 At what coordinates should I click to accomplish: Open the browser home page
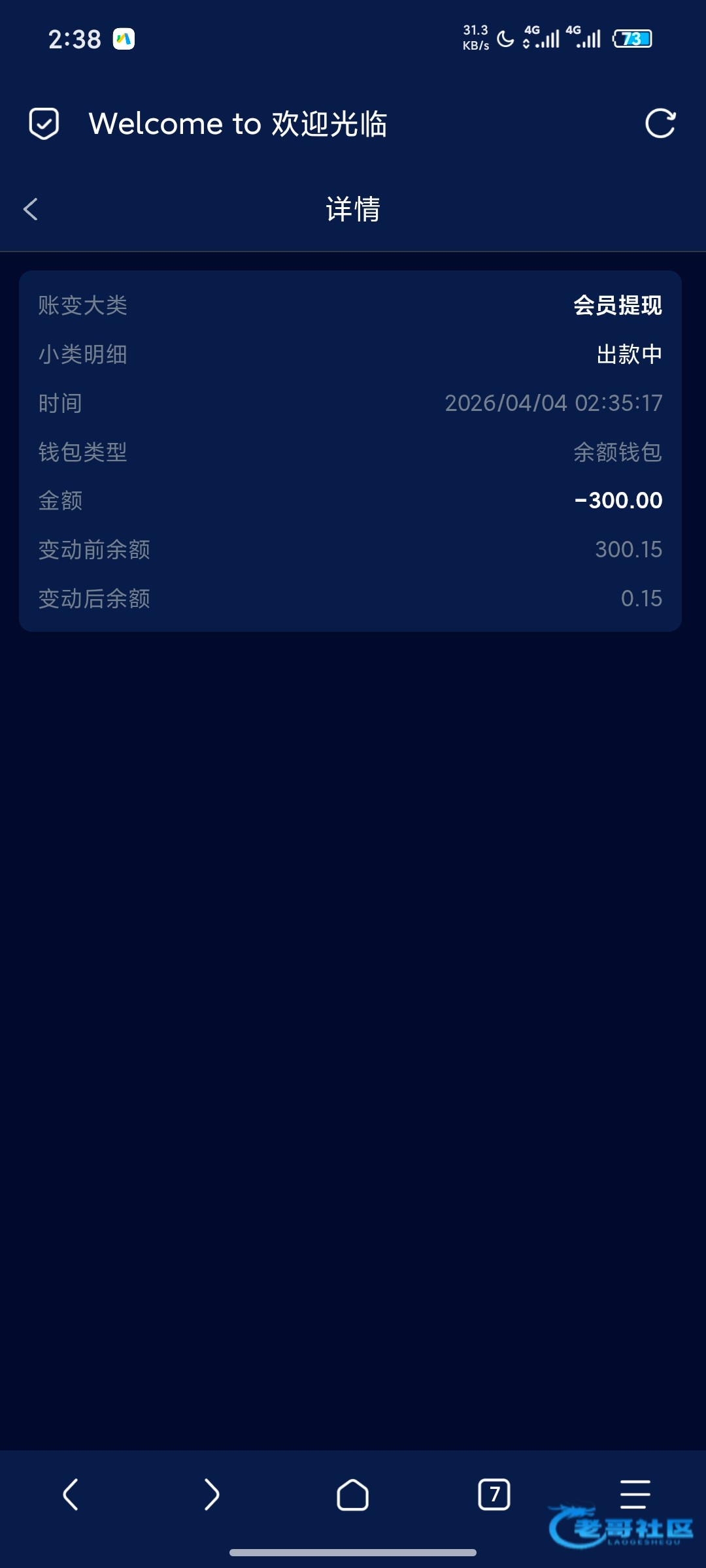(352, 1494)
